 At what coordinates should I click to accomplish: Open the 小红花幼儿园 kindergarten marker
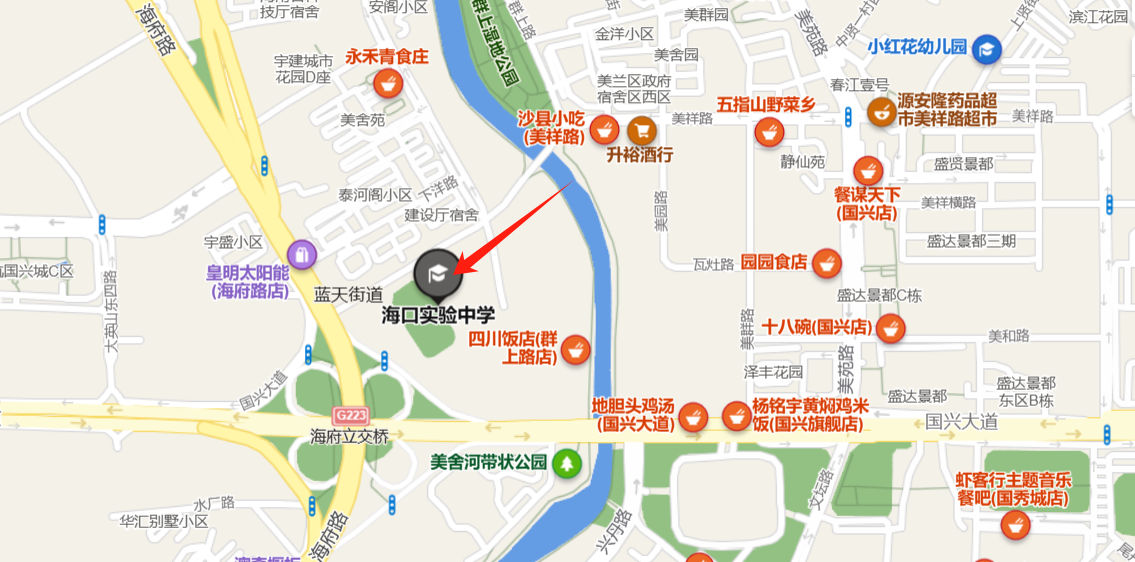pos(988,47)
